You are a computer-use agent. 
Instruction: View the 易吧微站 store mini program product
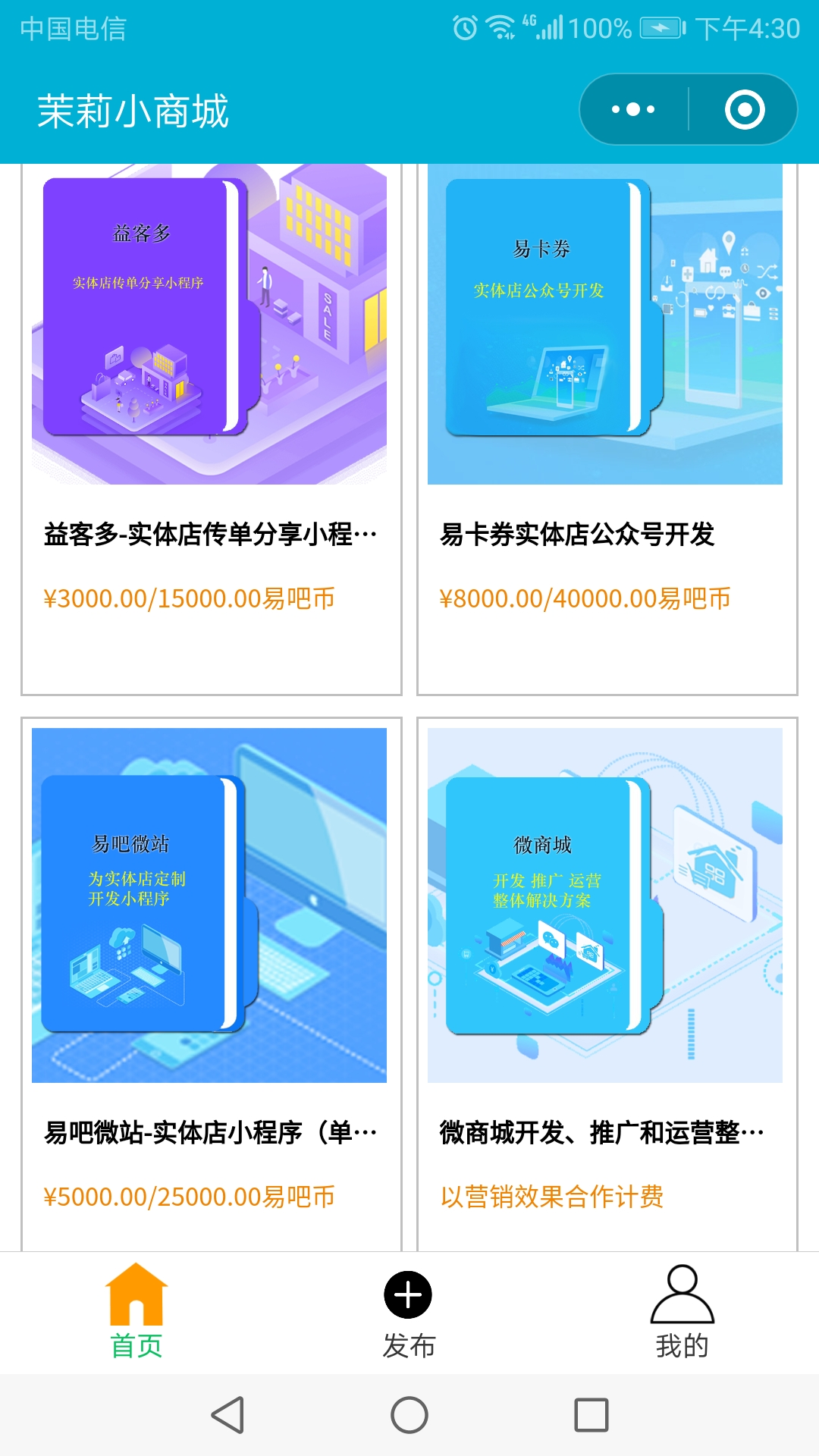coord(210,978)
